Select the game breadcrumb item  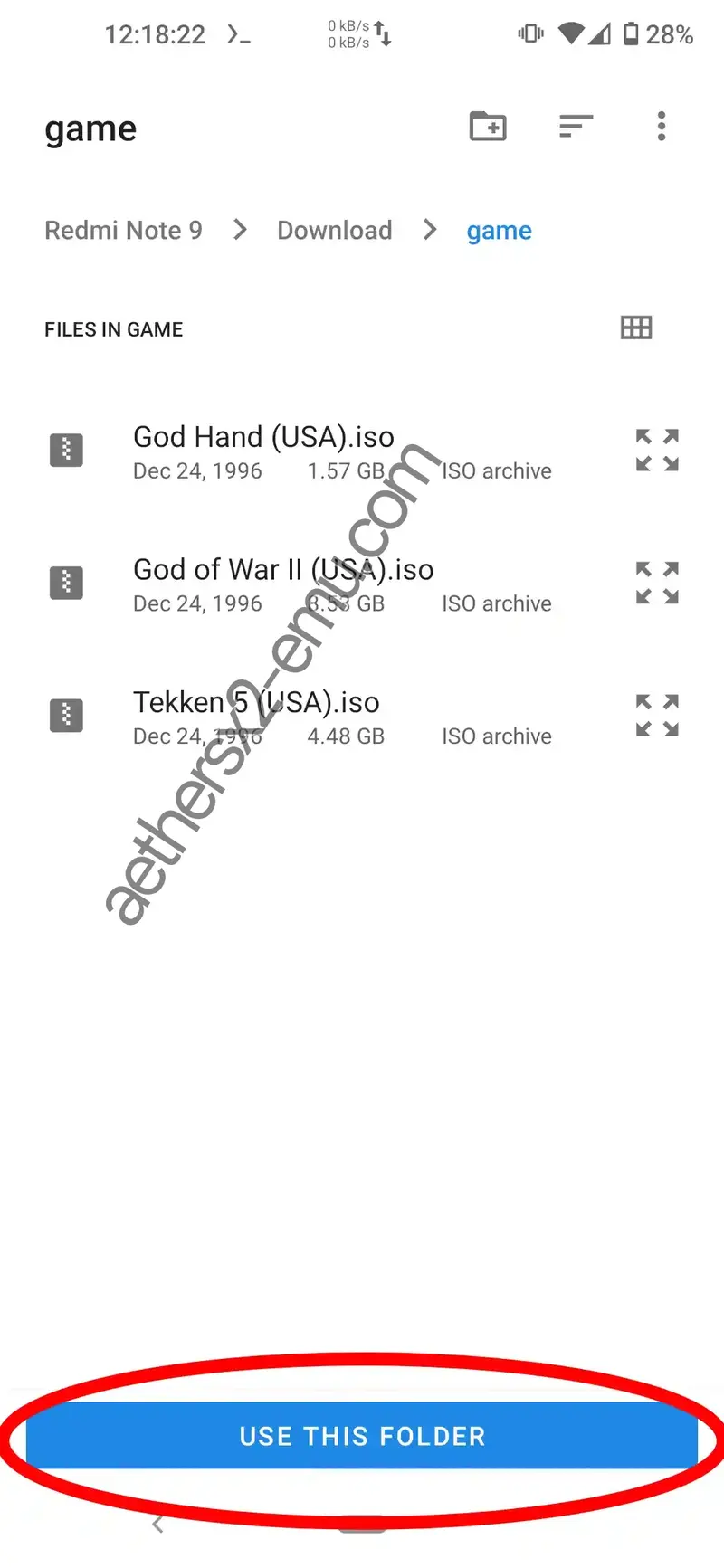[x=499, y=230]
